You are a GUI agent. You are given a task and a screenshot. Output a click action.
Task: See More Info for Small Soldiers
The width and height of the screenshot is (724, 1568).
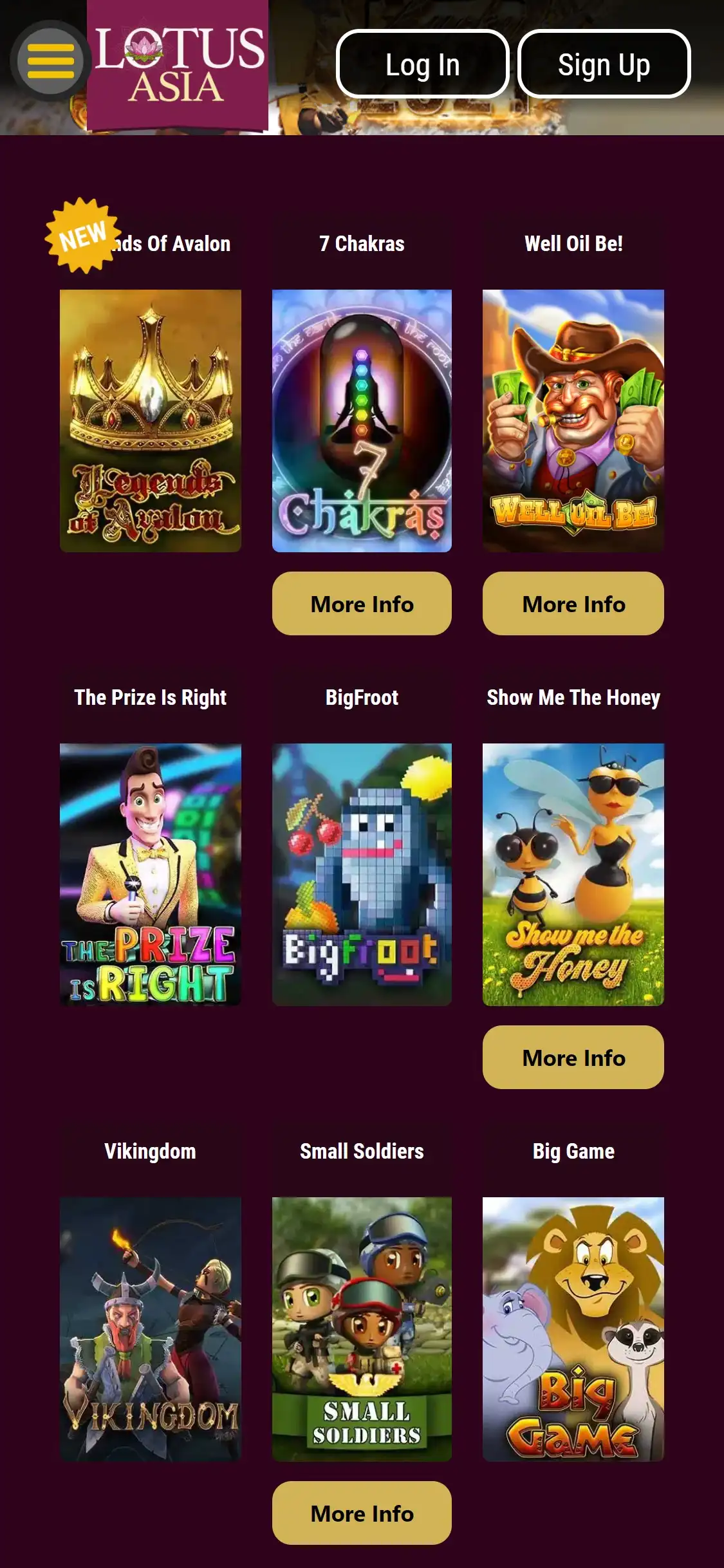[362, 1513]
